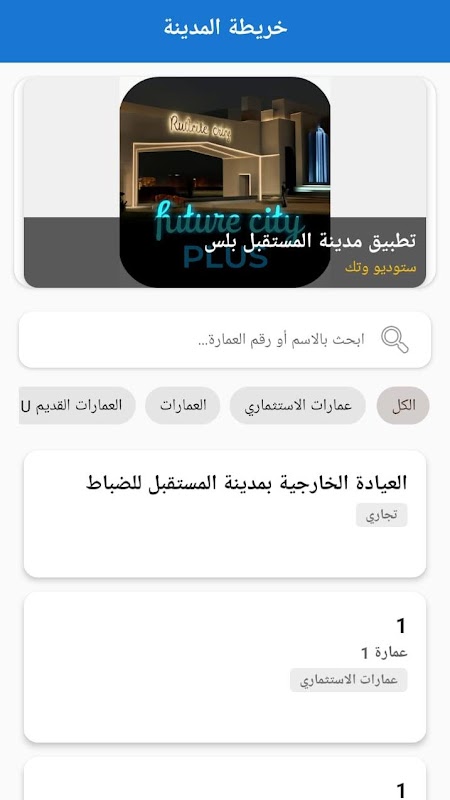
Task: Open the Future City Plus app banner
Action: pyautogui.click(x=225, y=182)
